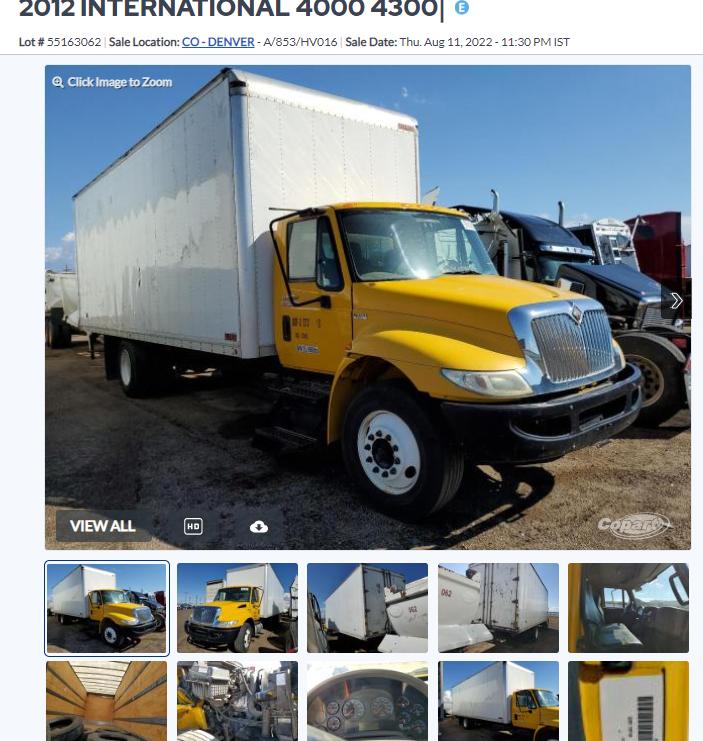View the engine bay thumbnail
This screenshot has width=703, height=741.
(237, 701)
